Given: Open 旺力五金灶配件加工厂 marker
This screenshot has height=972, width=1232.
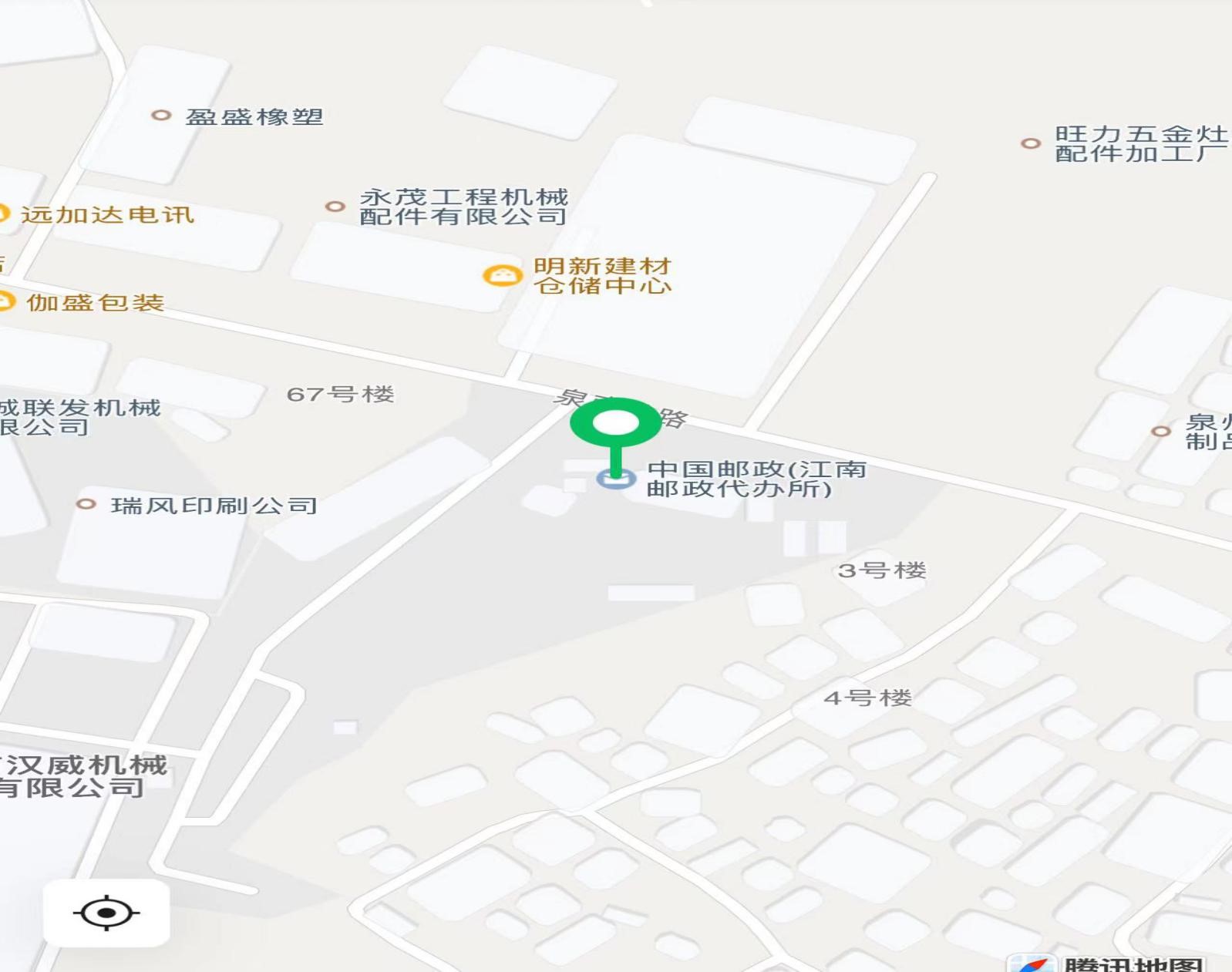Looking at the screenshot, I should (1031, 143).
